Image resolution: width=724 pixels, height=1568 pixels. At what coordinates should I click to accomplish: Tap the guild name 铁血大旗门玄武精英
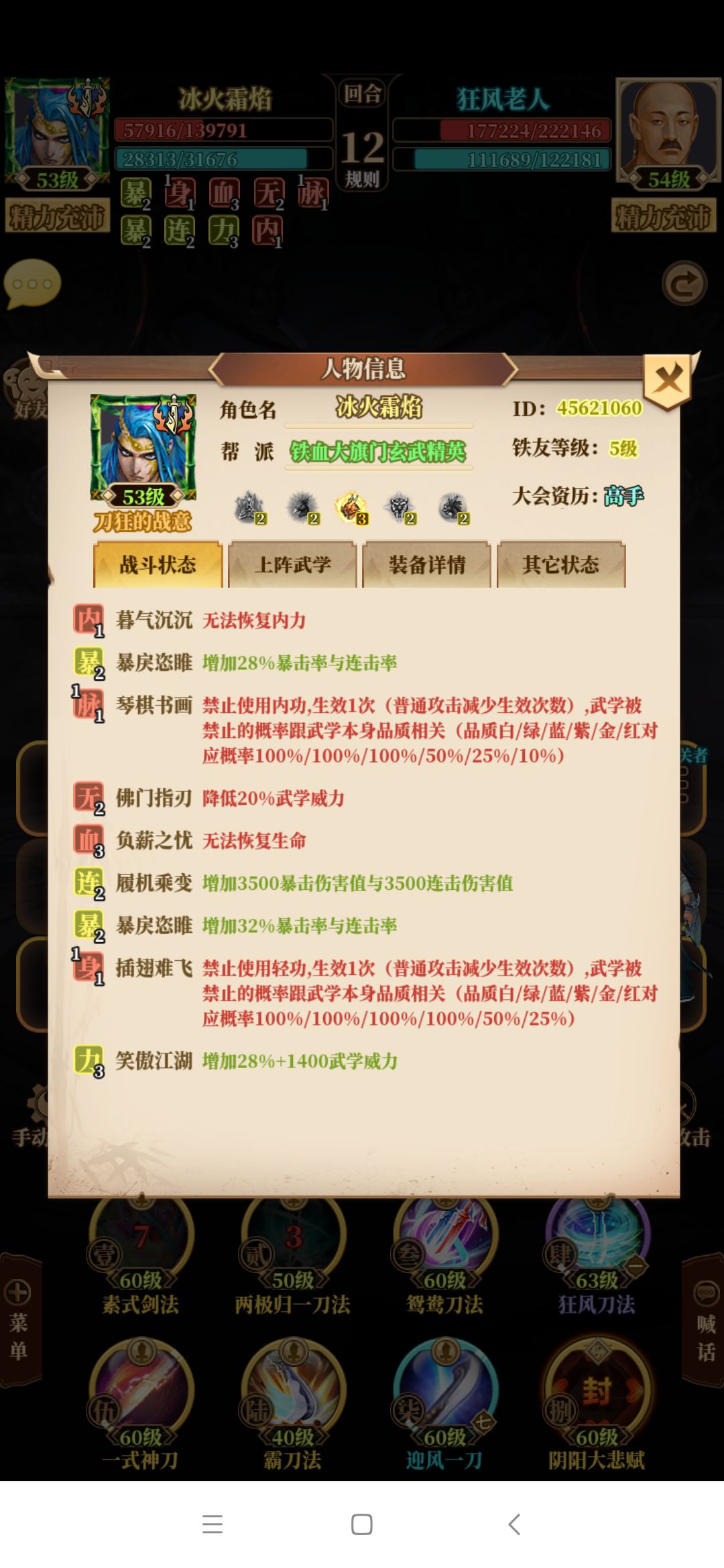[x=377, y=452]
